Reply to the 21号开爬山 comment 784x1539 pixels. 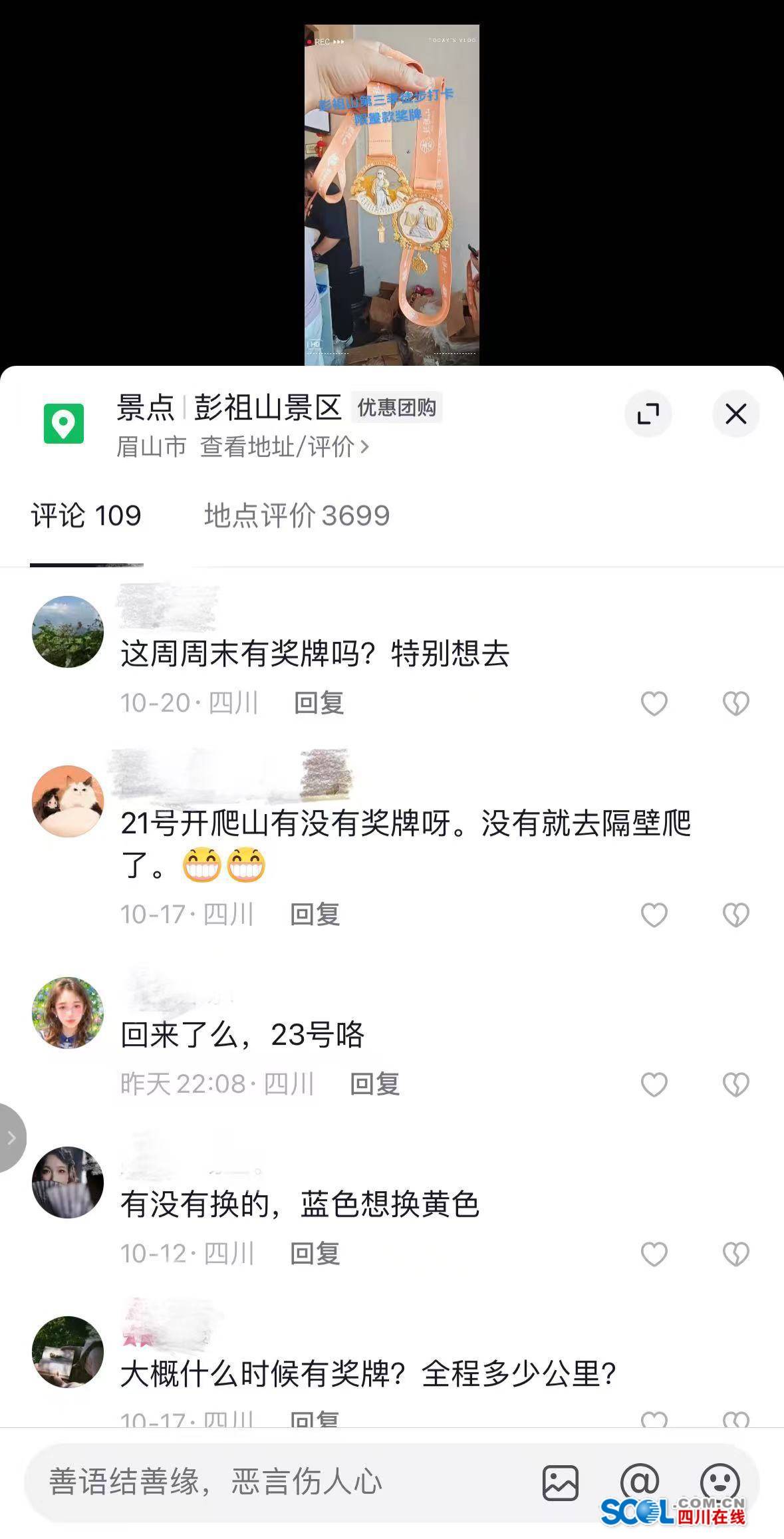[315, 914]
